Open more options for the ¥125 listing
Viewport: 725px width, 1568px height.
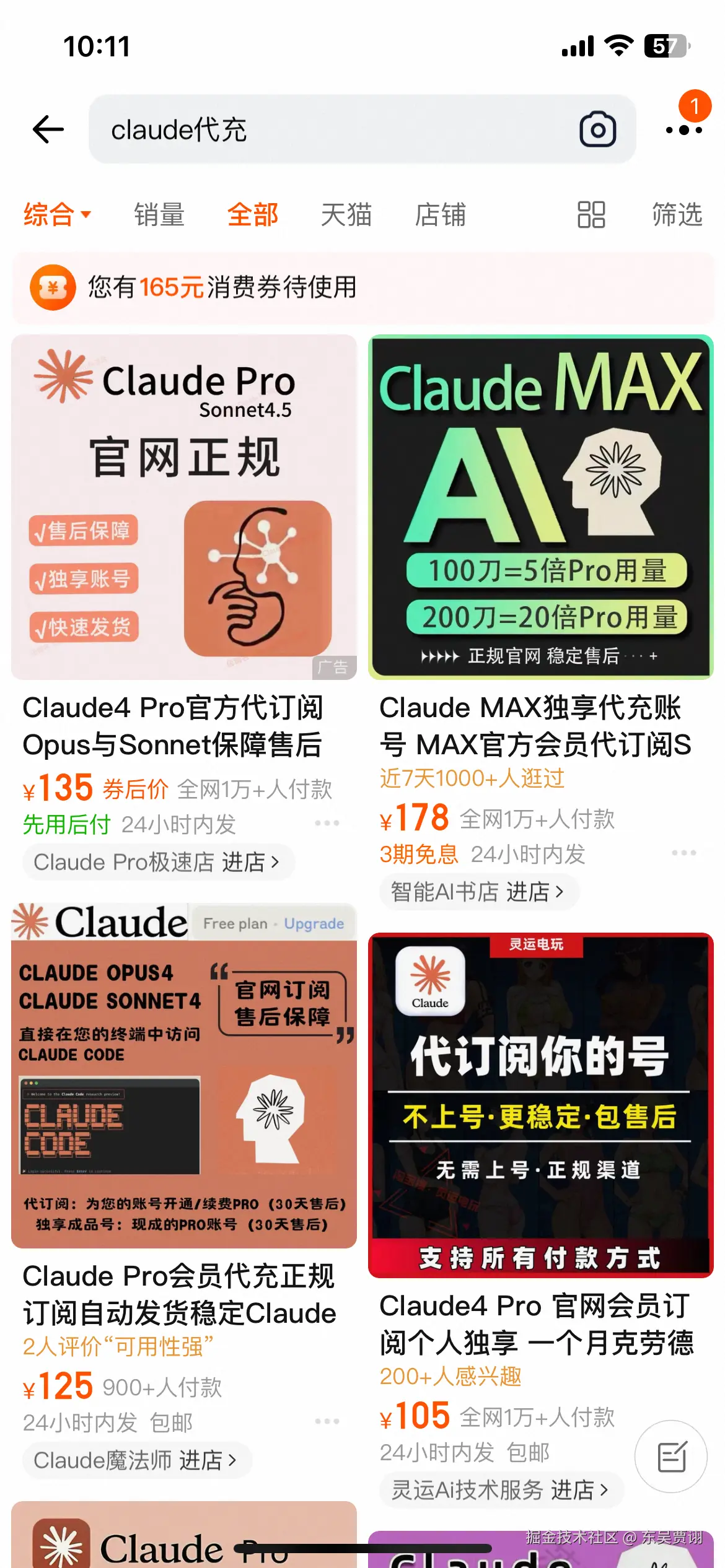coord(327,1421)
